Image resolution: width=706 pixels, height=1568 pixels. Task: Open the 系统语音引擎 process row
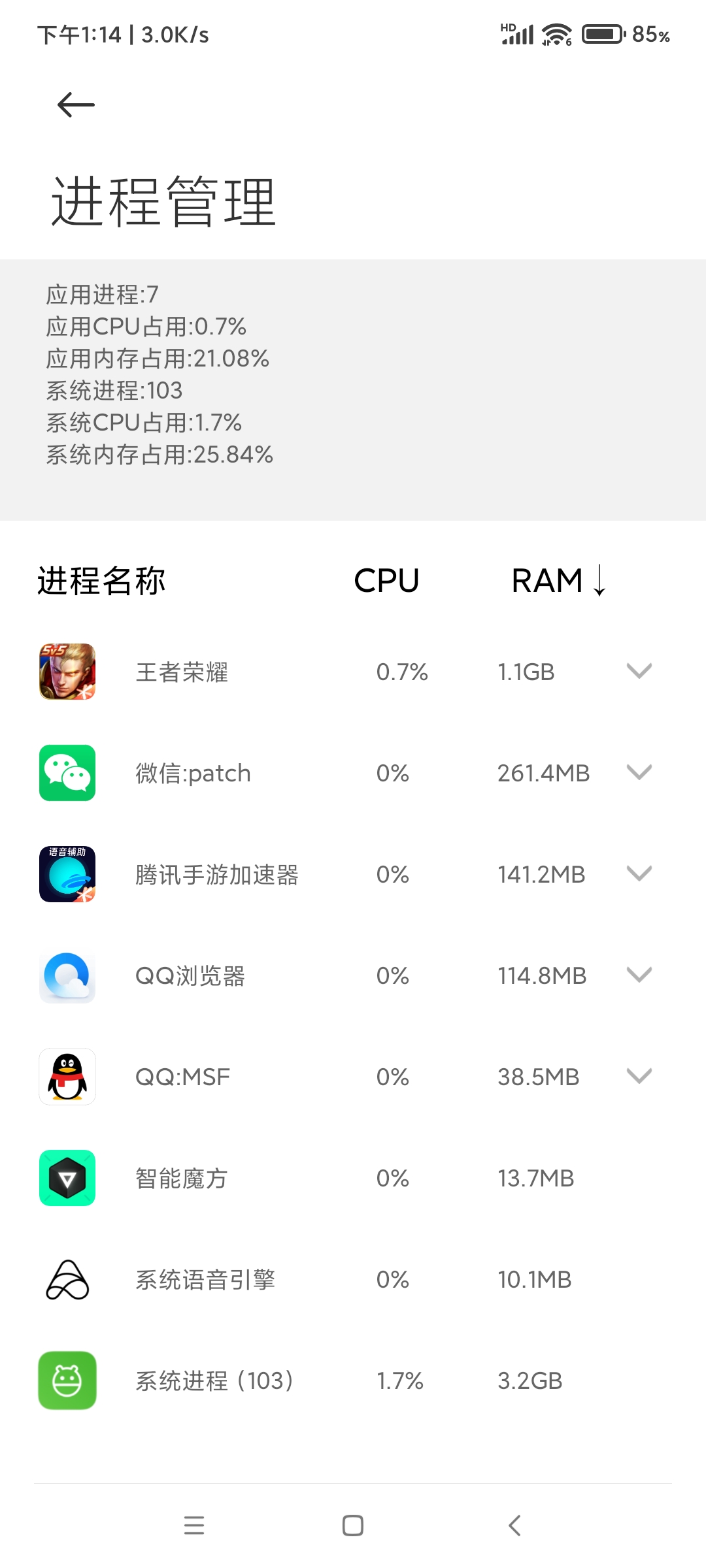click(x=353, y=1279)
